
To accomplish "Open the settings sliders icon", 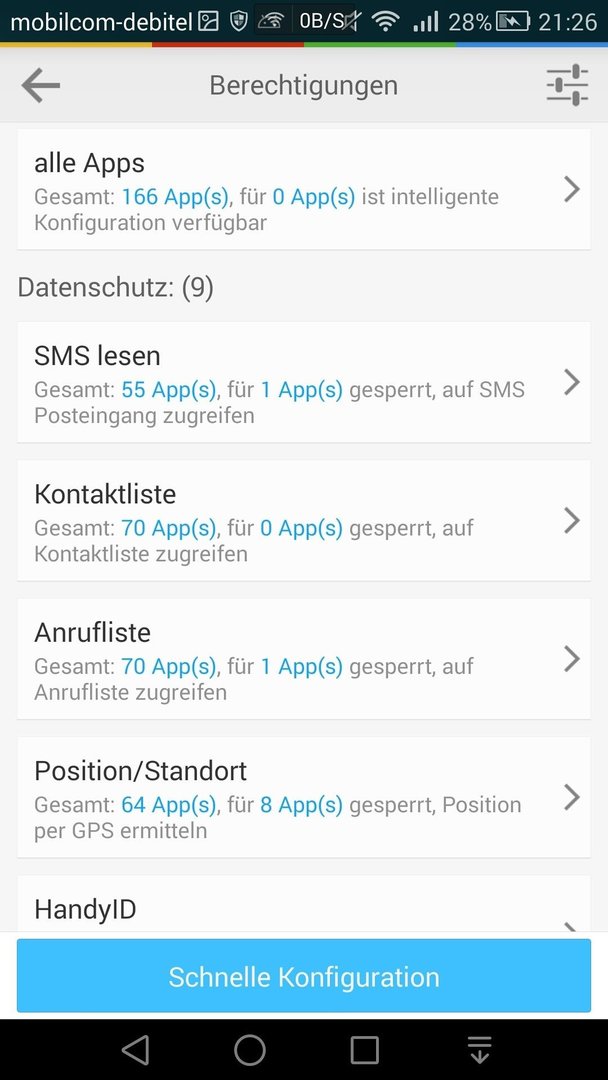I will tap(567, 85).
